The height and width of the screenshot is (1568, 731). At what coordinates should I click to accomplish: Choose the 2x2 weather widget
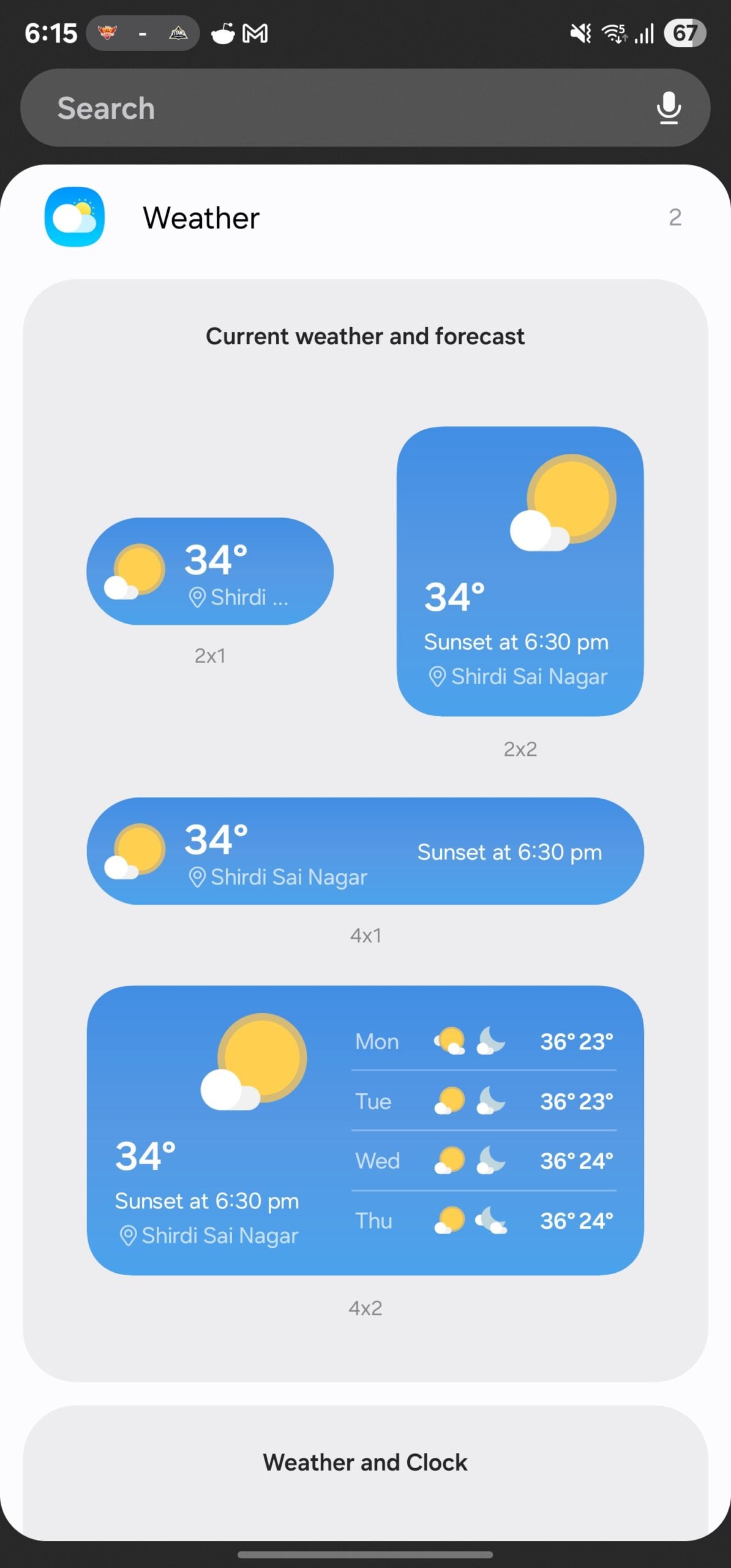520,571
